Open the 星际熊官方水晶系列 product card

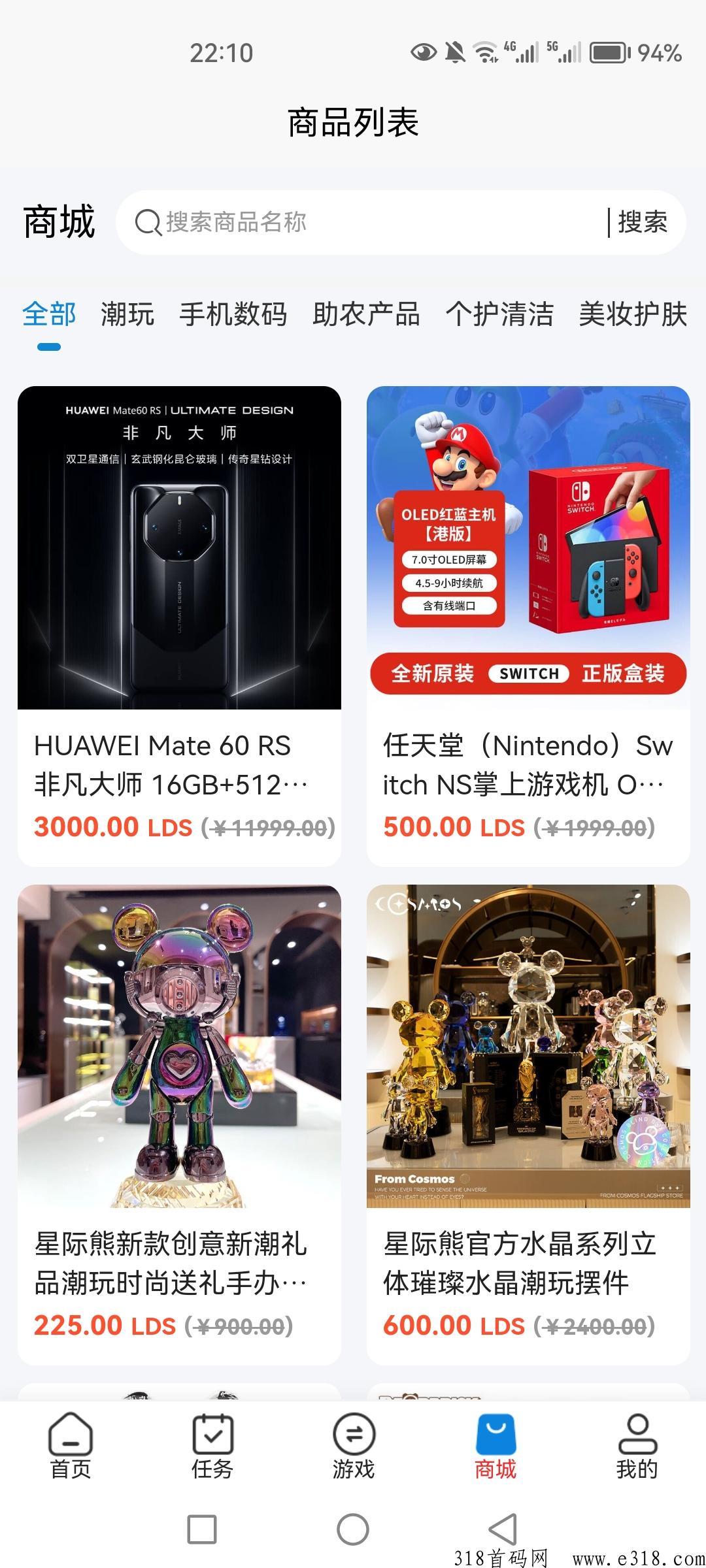pos(528,1124)
